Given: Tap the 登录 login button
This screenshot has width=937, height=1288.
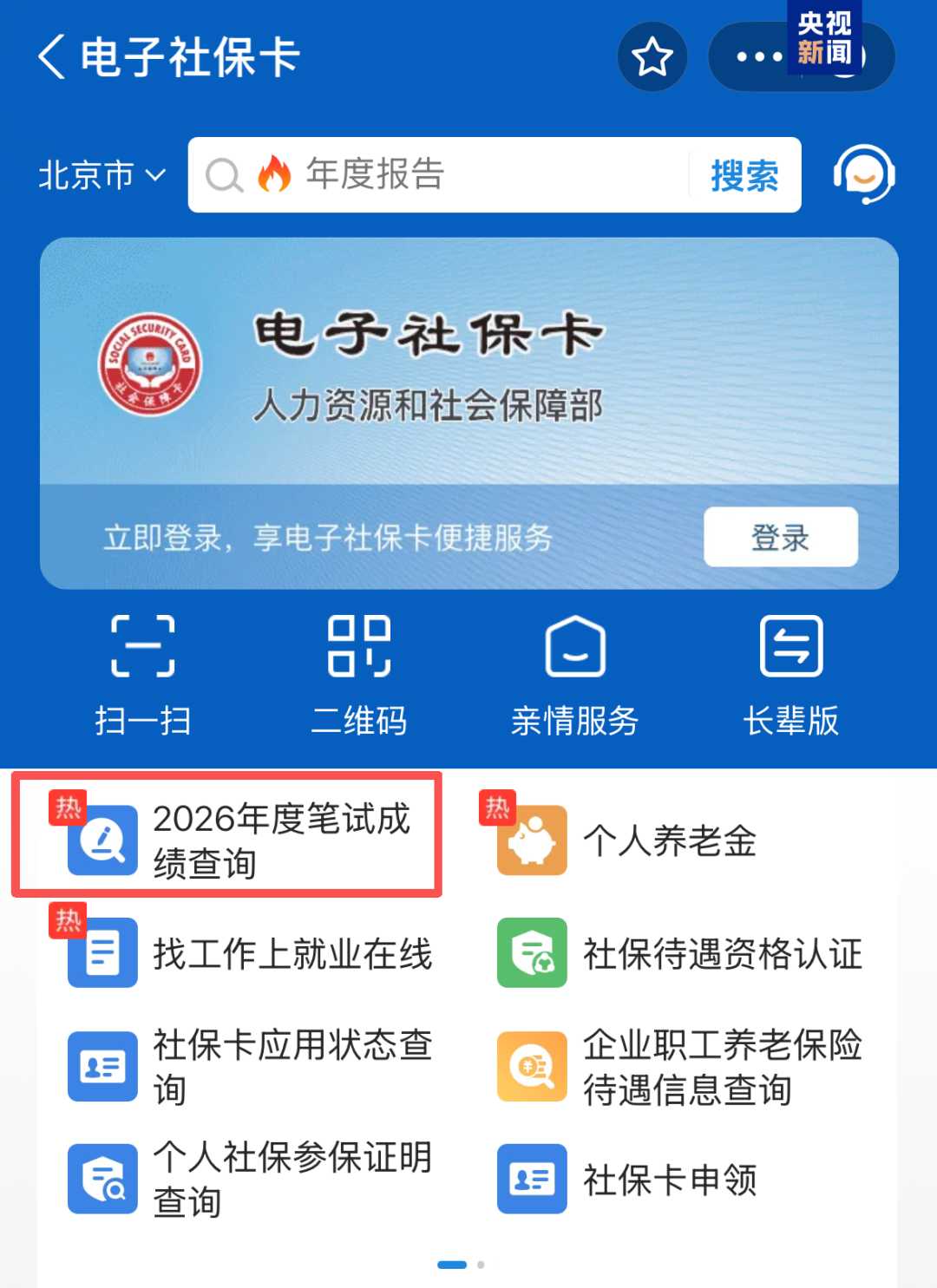Looking at the screenshot, I should 779,538.
